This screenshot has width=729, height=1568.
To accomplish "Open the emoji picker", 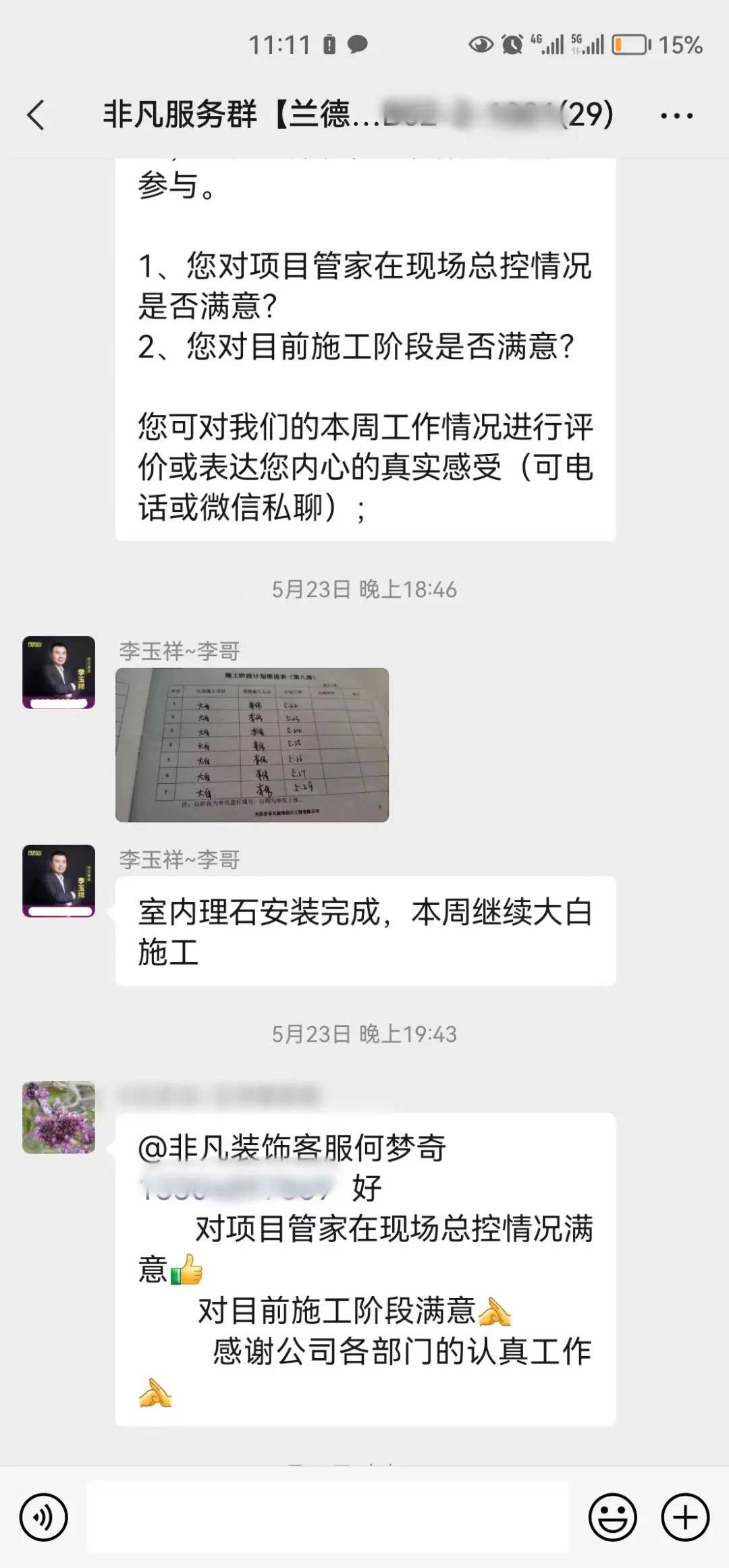I will click(612, 1517).
